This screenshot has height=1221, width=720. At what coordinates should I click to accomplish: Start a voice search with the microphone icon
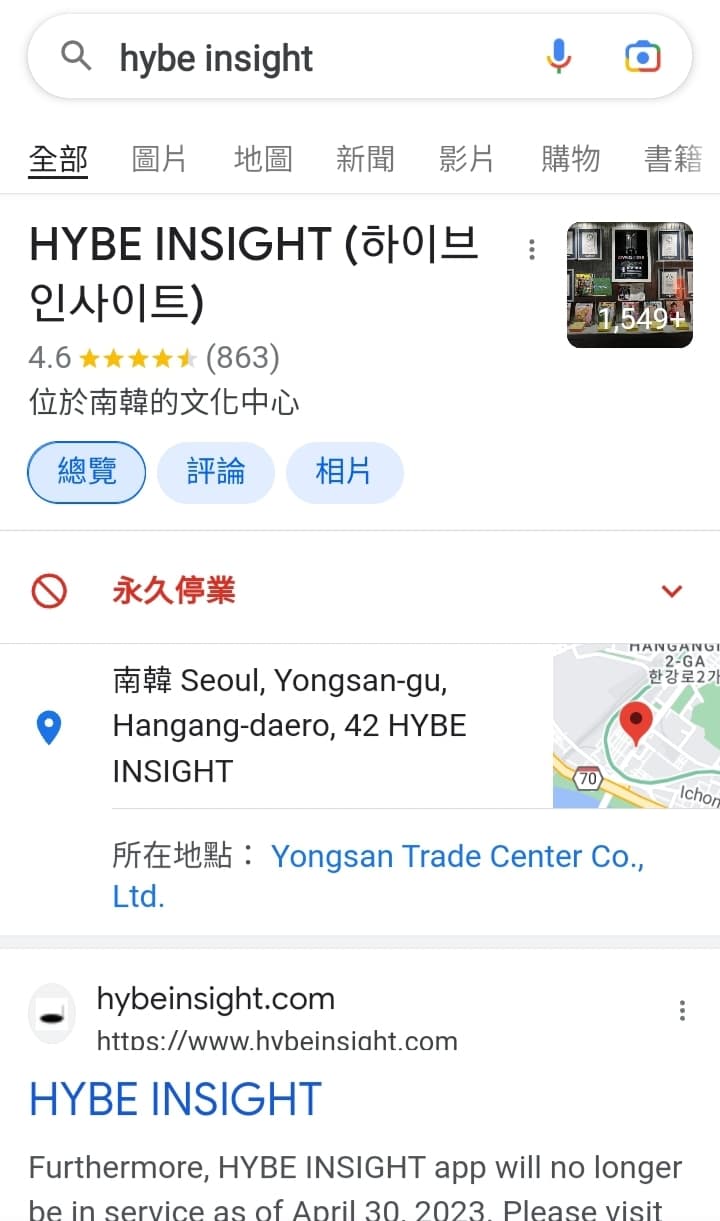tap(559, 57)
